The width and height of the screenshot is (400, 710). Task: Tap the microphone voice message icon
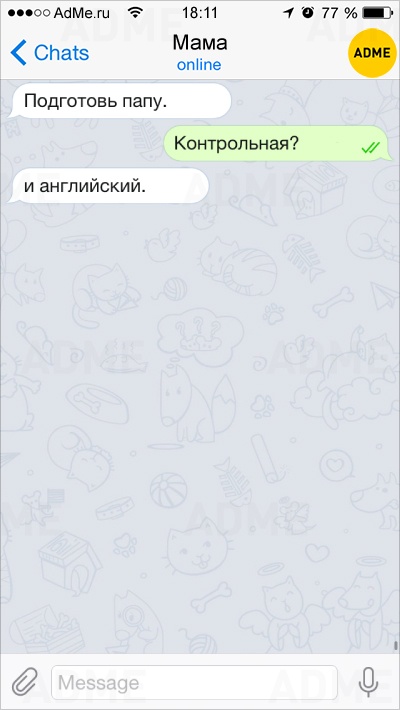tap(368, 682)
